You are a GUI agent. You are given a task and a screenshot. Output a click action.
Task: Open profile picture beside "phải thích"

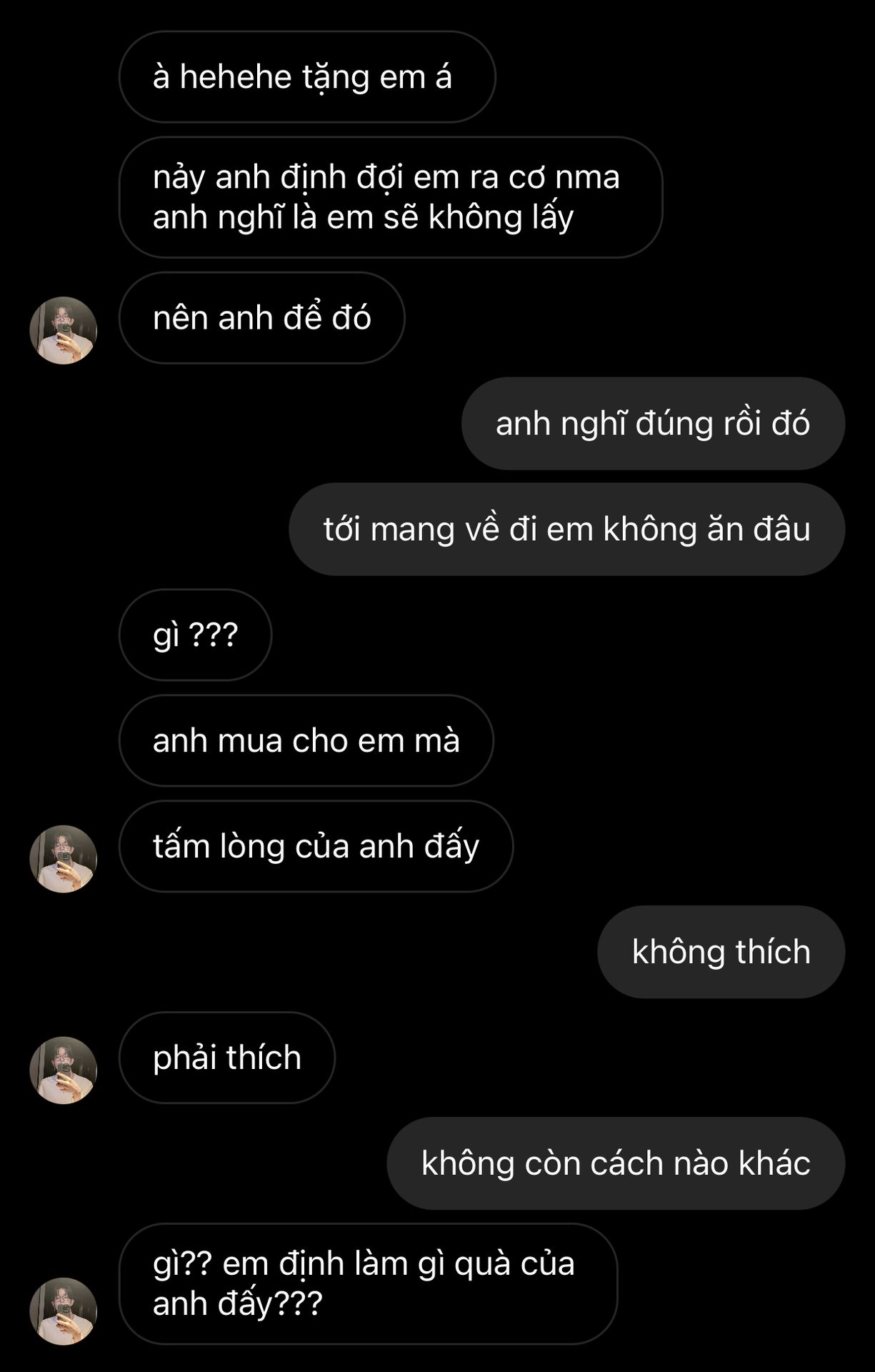(x=63, y=1070)
